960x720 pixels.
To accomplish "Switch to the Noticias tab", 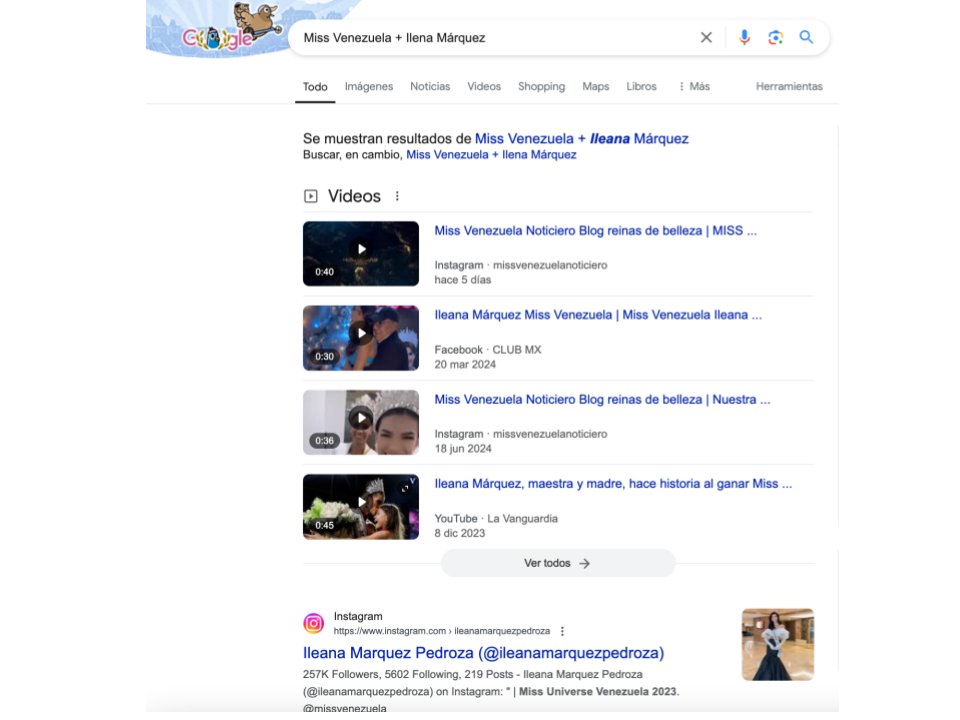I will coord(430,87).
